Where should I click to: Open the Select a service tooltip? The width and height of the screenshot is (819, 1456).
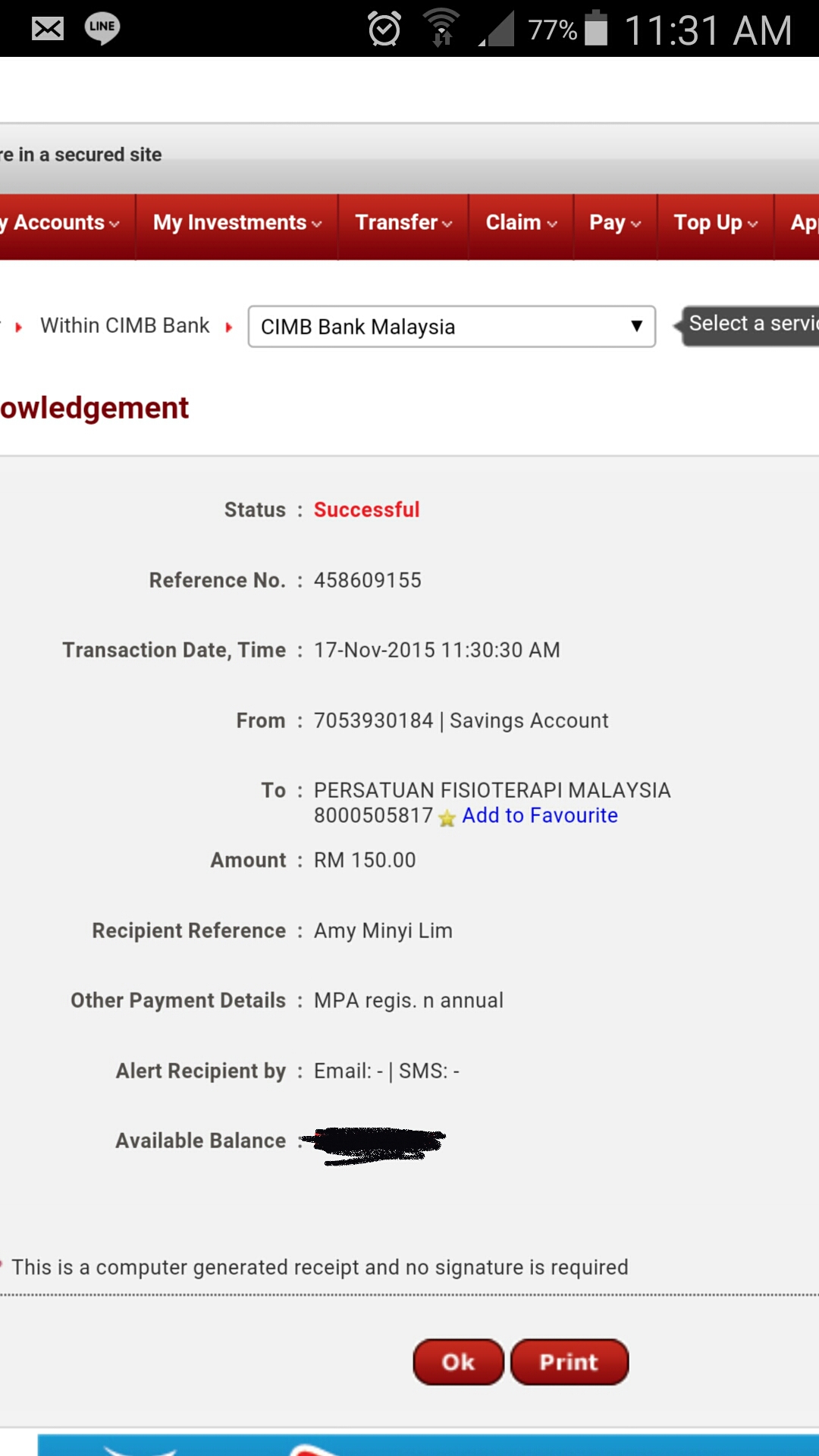[x=751, y=325]
